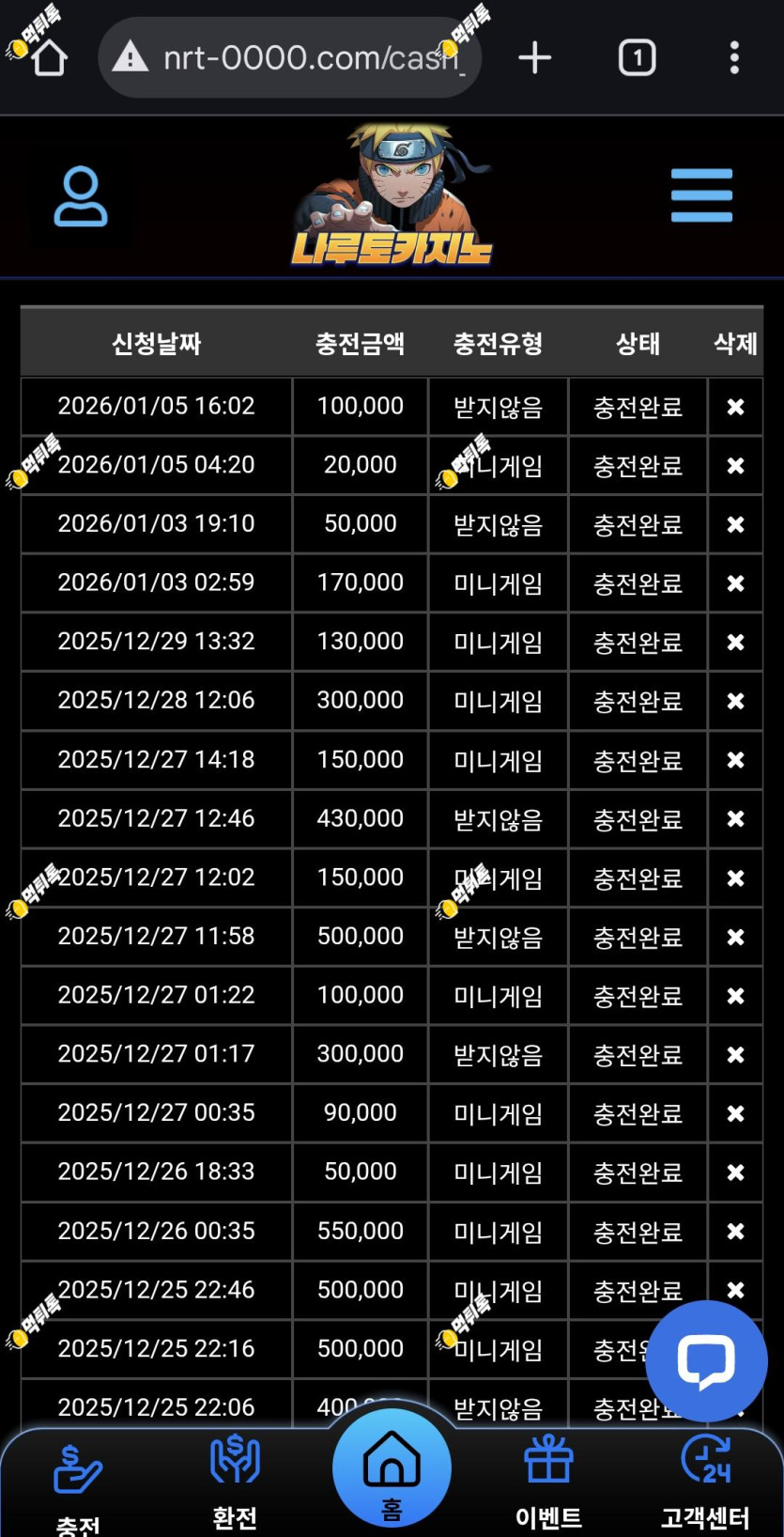Image resolution: width=784 pixels, height=1537 pixels.
Task: Open the browser overflow menu
Action: (734, 58)
